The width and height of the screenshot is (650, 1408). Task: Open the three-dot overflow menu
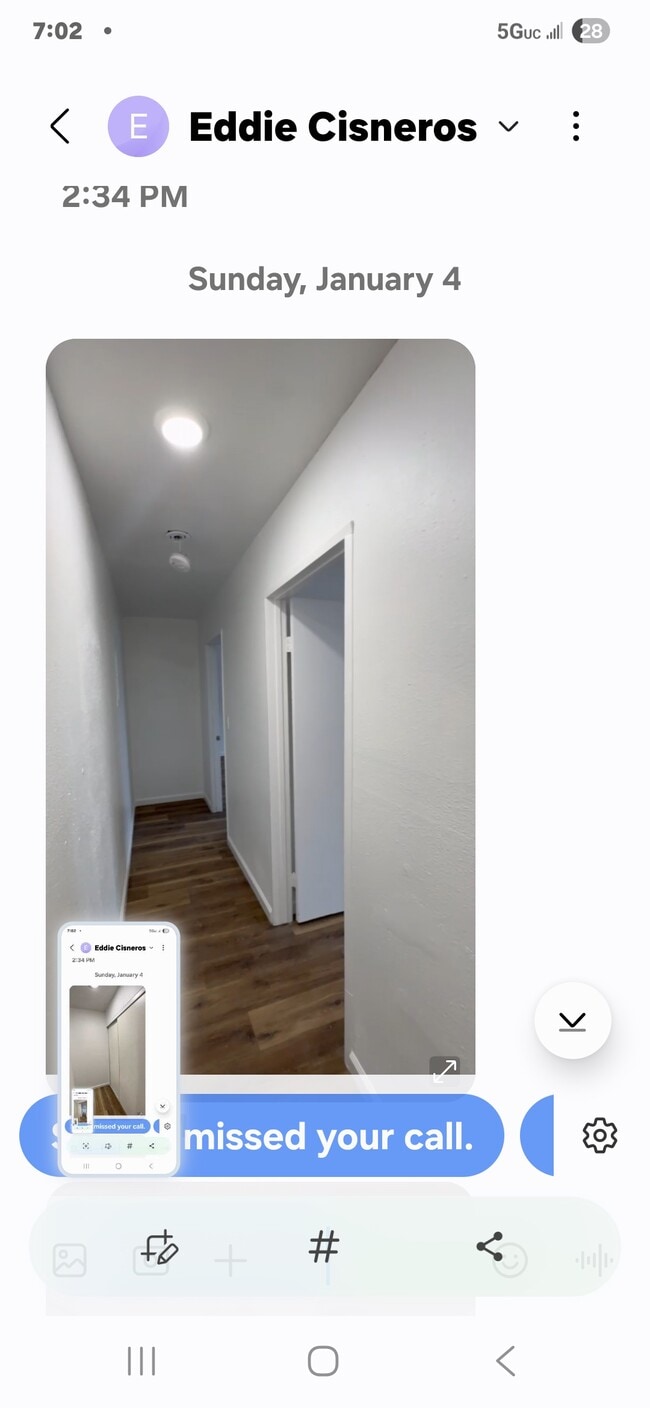[x=576, y=127]
